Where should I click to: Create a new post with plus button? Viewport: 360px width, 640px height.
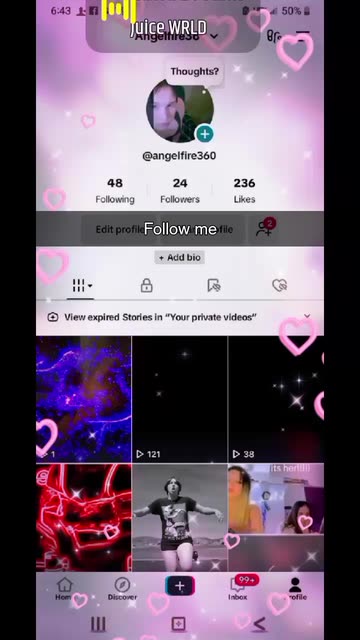pyautogui.click(x=180, y=586)
